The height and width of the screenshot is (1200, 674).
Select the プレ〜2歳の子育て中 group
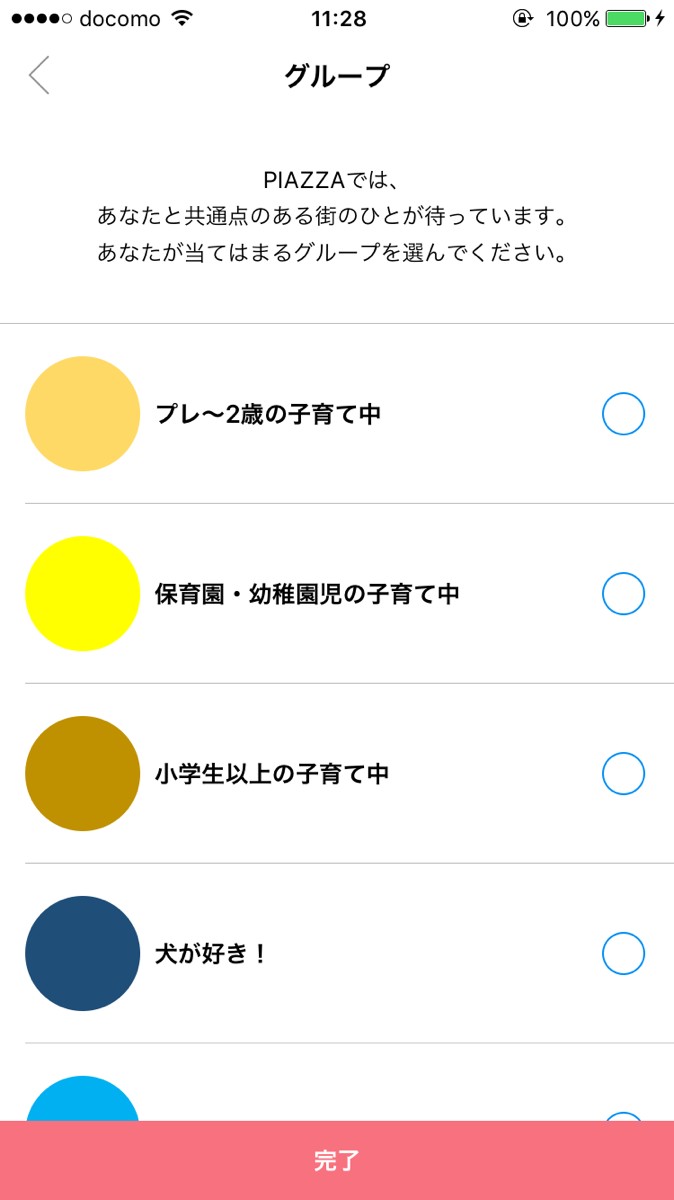click(x=623, y=414)
